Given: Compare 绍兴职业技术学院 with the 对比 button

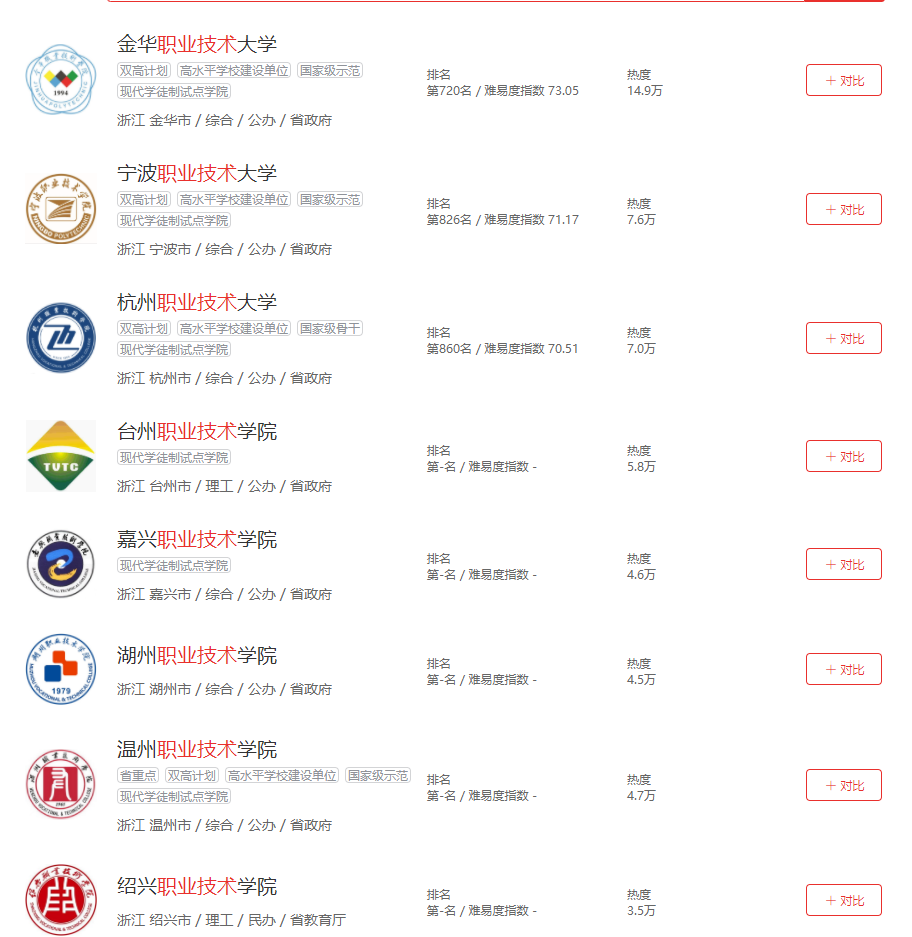Looking at the screenshot, I should tap(843, 900).
